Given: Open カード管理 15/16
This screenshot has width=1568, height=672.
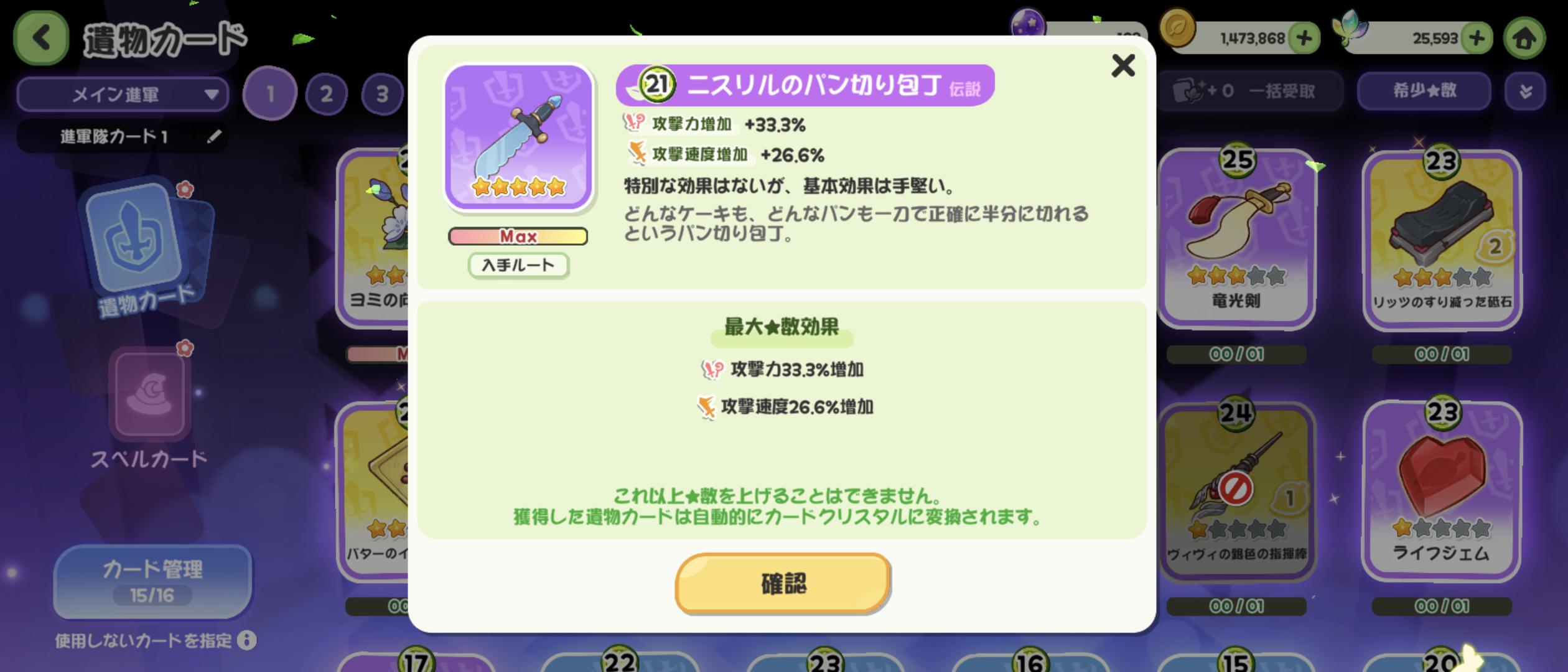Looking at the screenshot, I should (x=152, y=581).
